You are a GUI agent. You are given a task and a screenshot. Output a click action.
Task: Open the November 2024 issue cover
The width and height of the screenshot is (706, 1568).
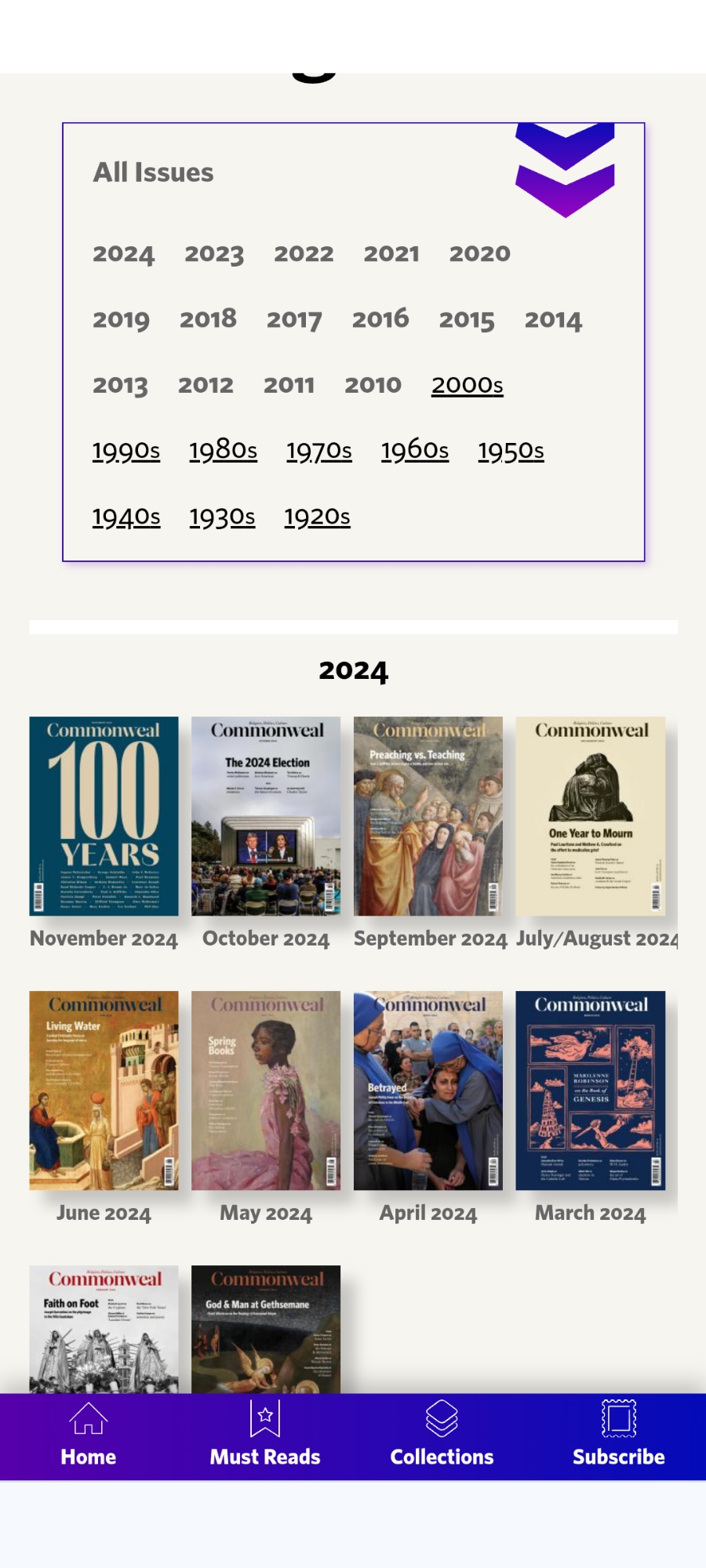click(x=104, y=816)
